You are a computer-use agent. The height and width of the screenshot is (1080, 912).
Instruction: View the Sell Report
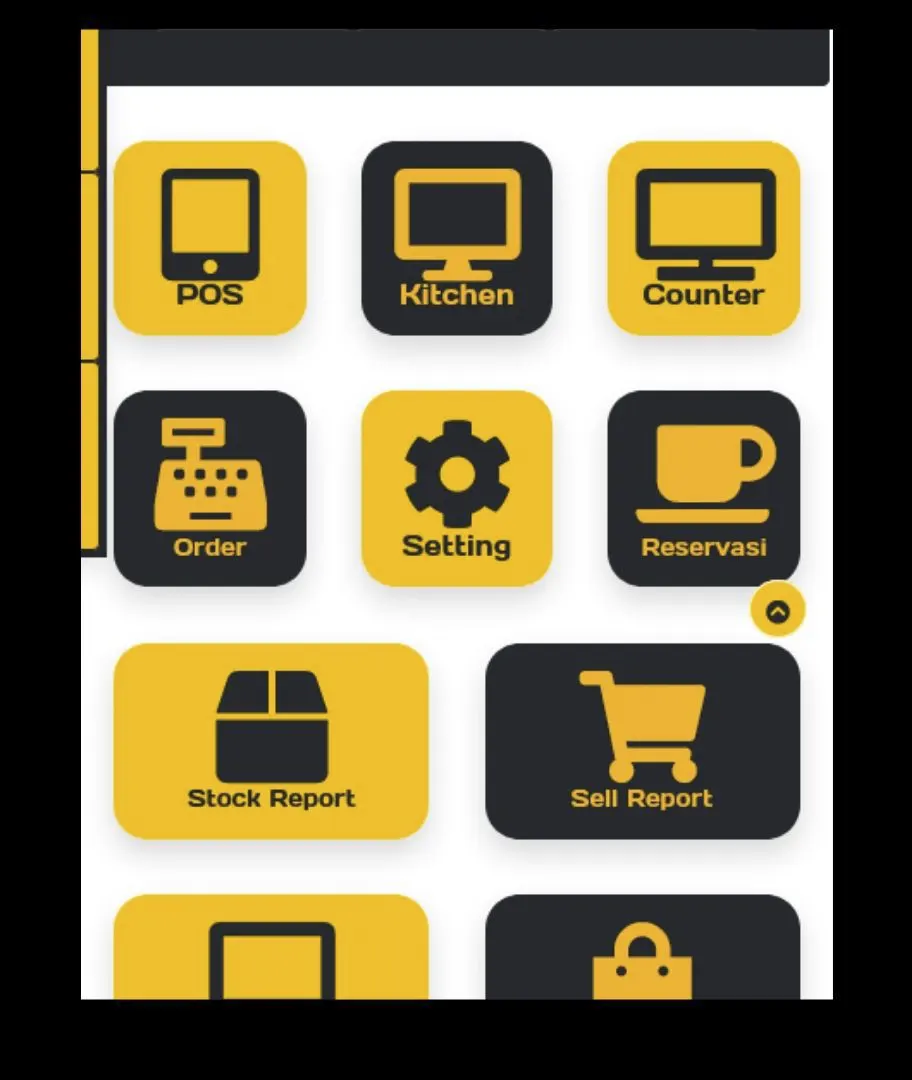click(642, 741)
